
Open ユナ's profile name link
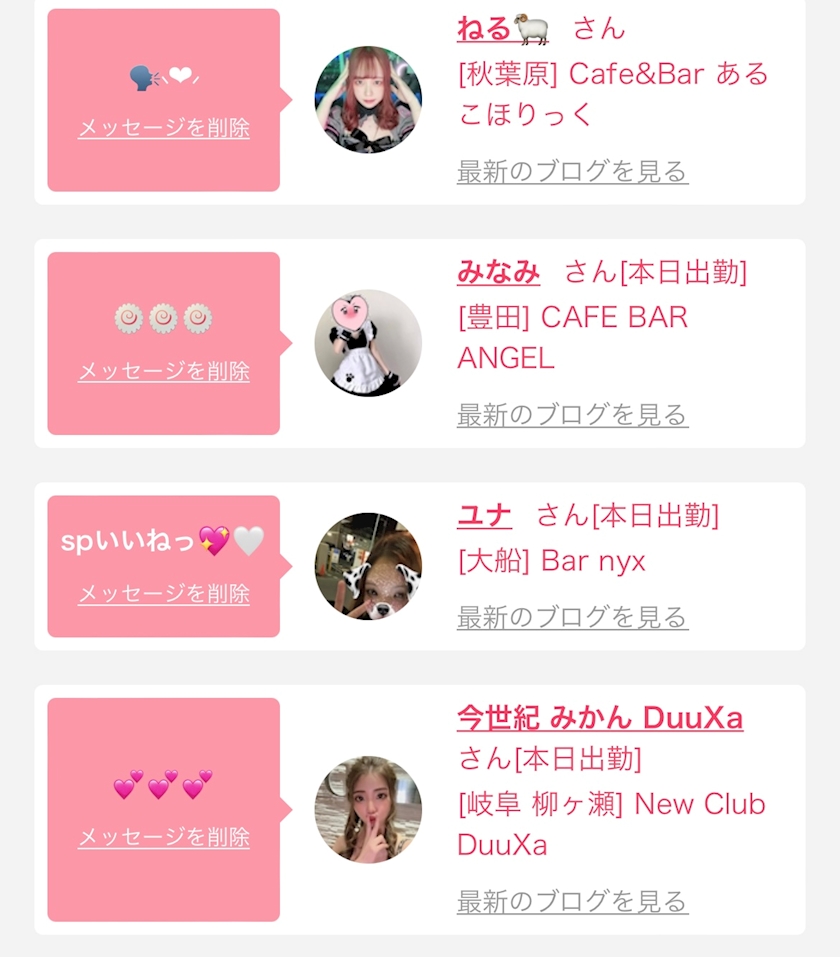click(484, 515)
